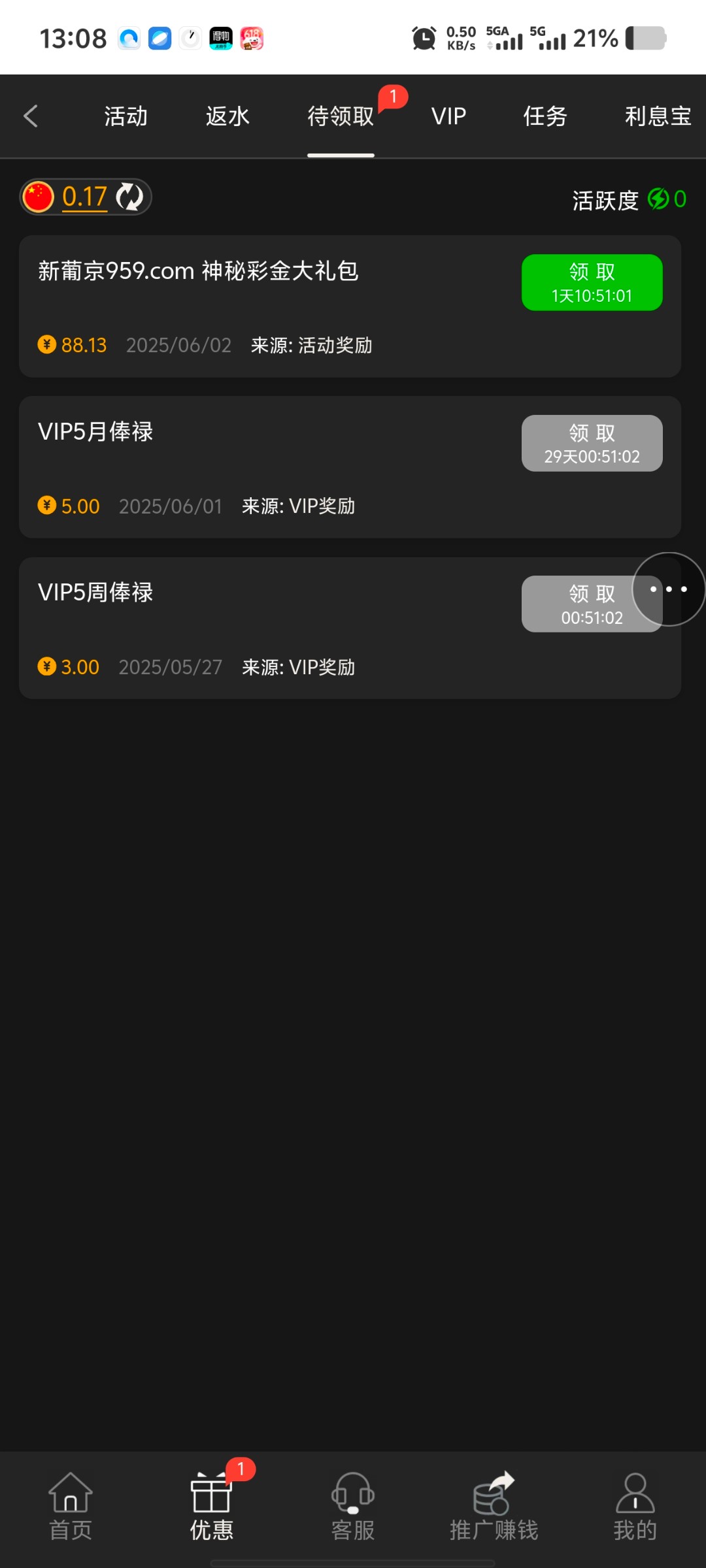This screenshot has height=1568, width=706.
Task: Go to the 首页 tab
Action: (x=71, y=1507)
